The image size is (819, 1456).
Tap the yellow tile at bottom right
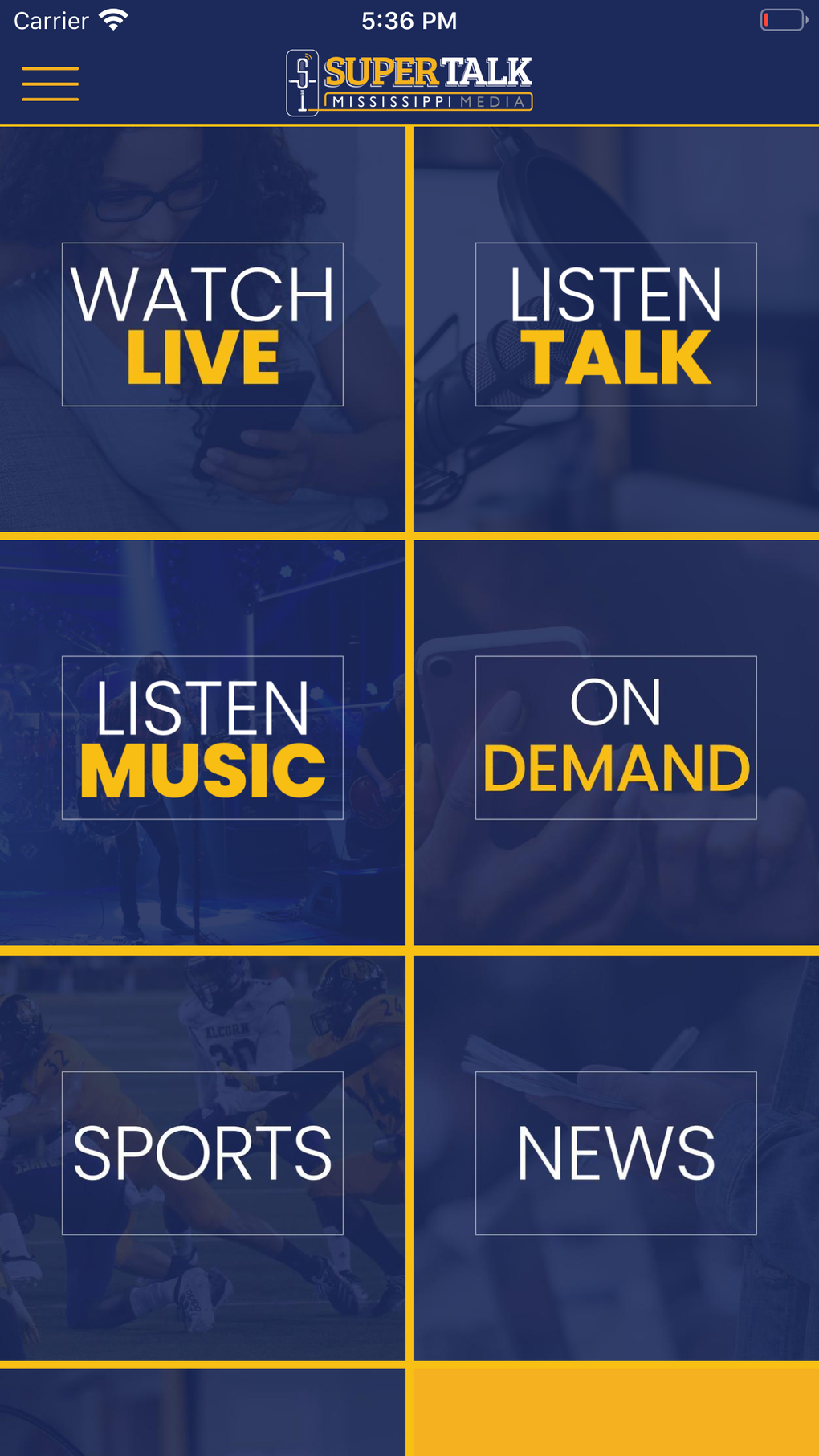click(x=615, y=1413)
